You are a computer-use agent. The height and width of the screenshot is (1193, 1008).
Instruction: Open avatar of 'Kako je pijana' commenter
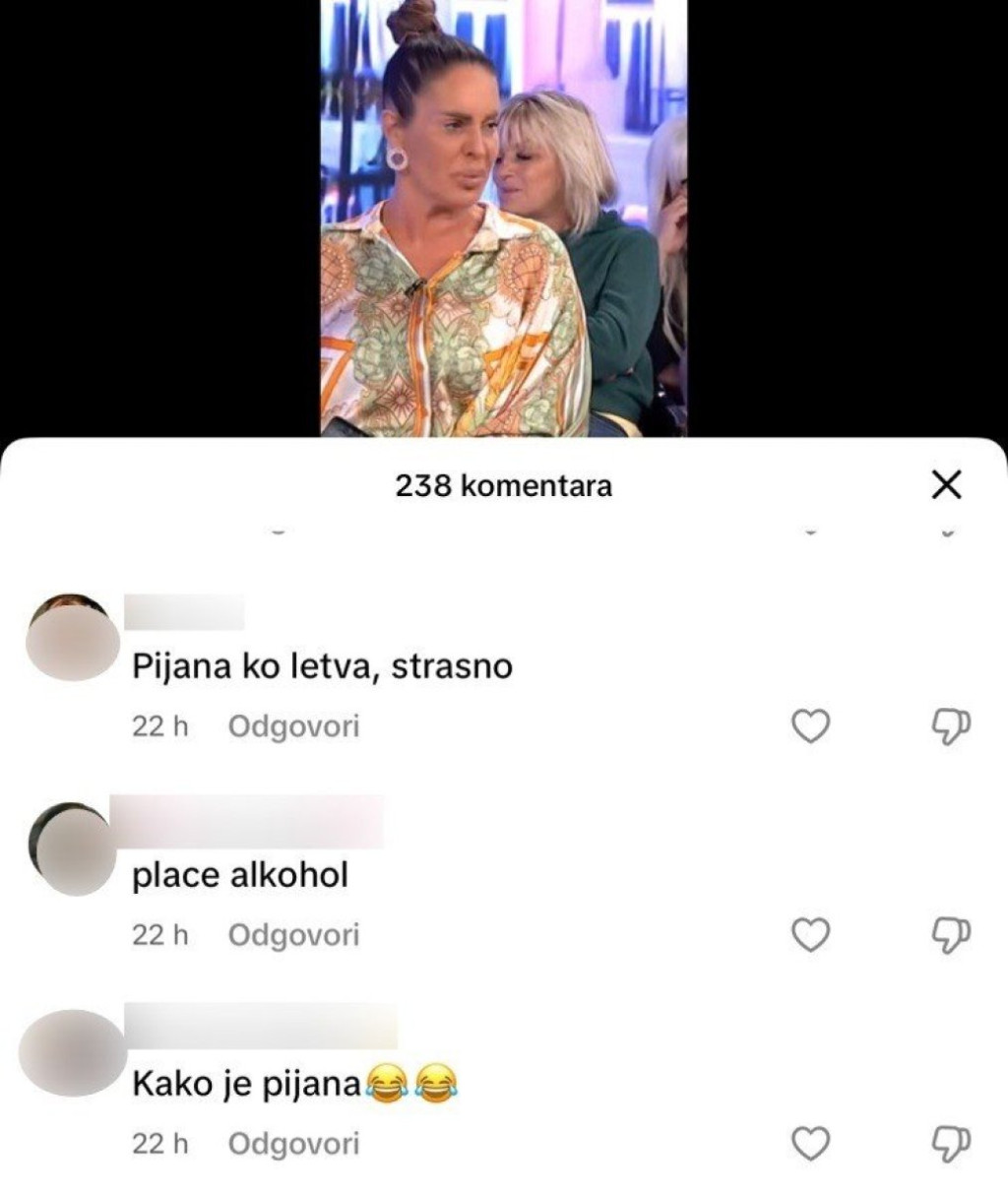73,1053
